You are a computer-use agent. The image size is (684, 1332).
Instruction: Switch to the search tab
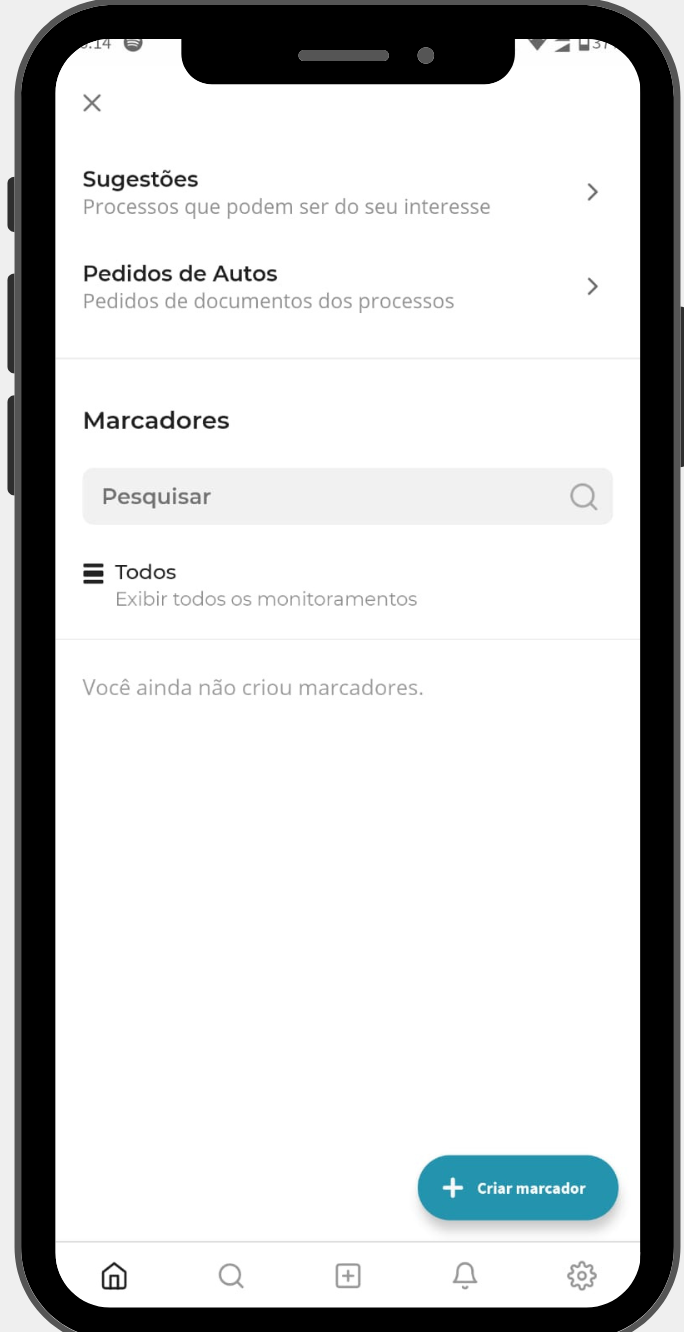(x=231, y=1275)
